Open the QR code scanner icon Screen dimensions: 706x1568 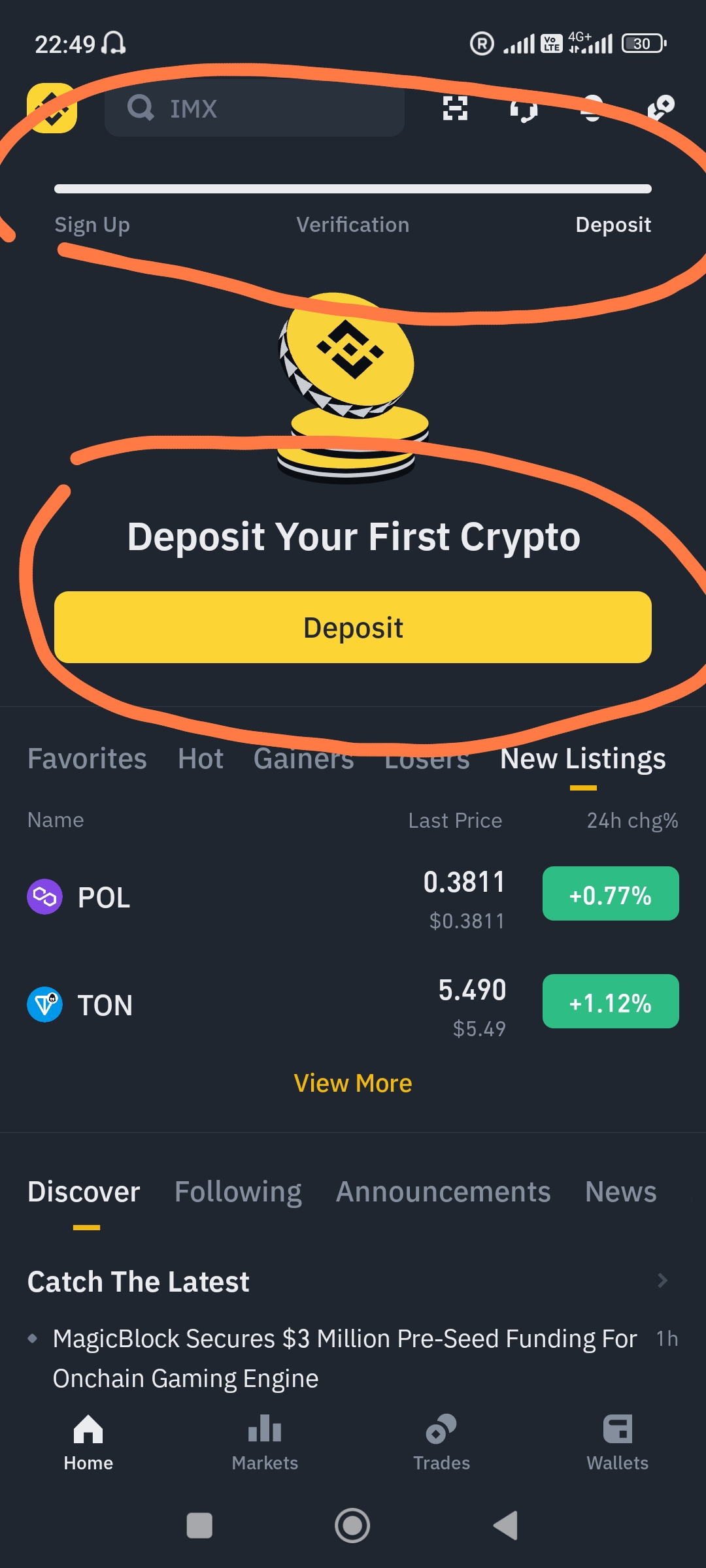click(x=455, y=108)
